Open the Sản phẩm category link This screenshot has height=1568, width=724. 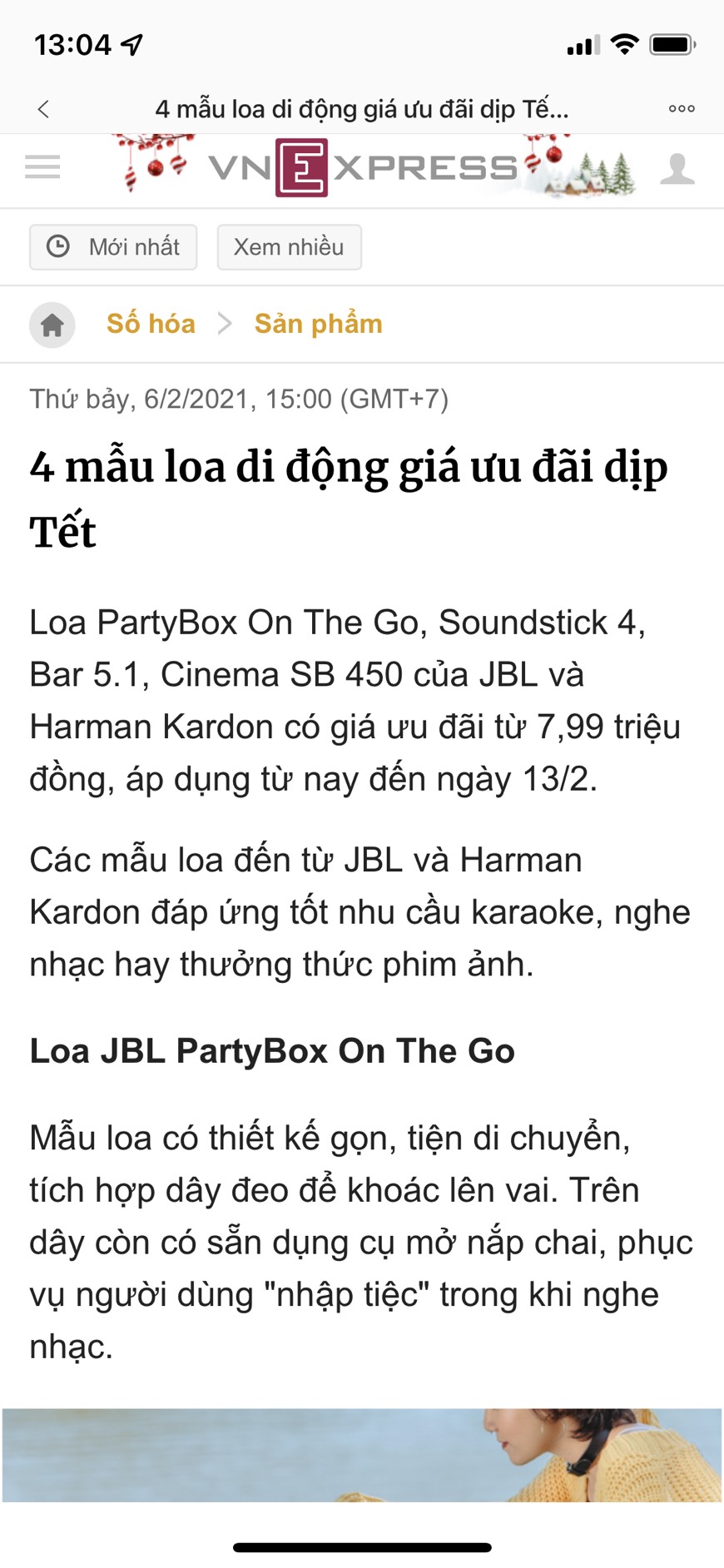click(319, 324)
